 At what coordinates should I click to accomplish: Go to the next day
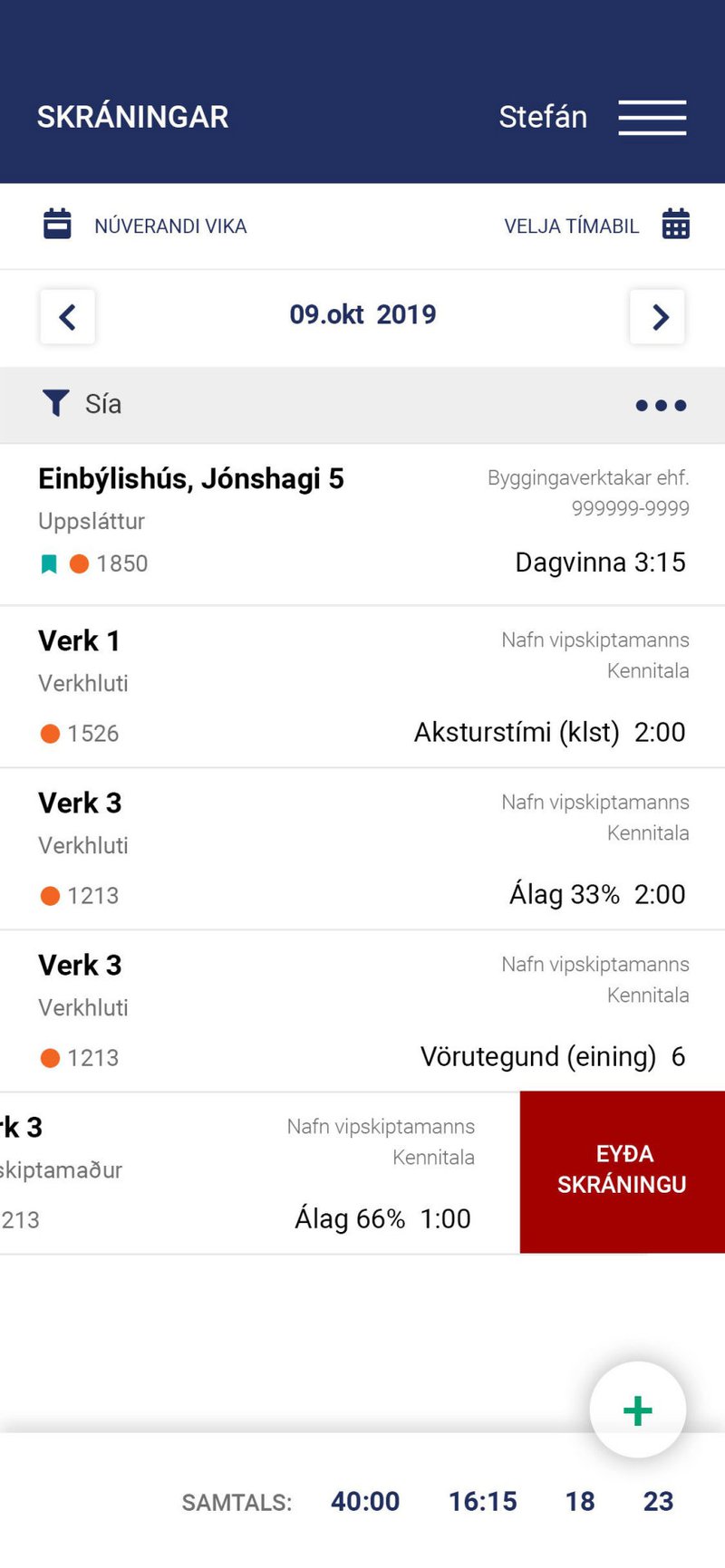pos(657,316)
